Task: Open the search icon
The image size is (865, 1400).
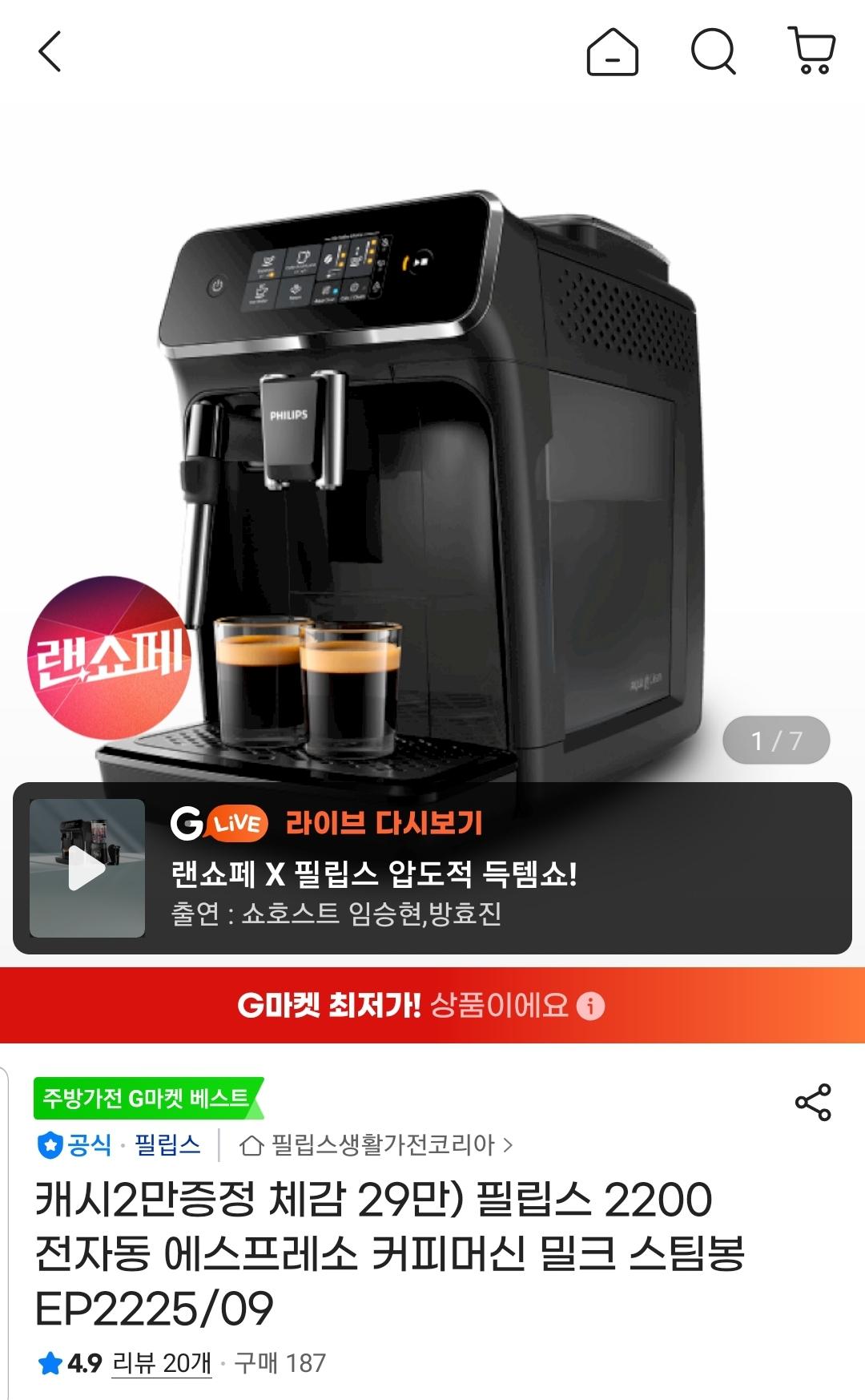Action: click(713, 52)
